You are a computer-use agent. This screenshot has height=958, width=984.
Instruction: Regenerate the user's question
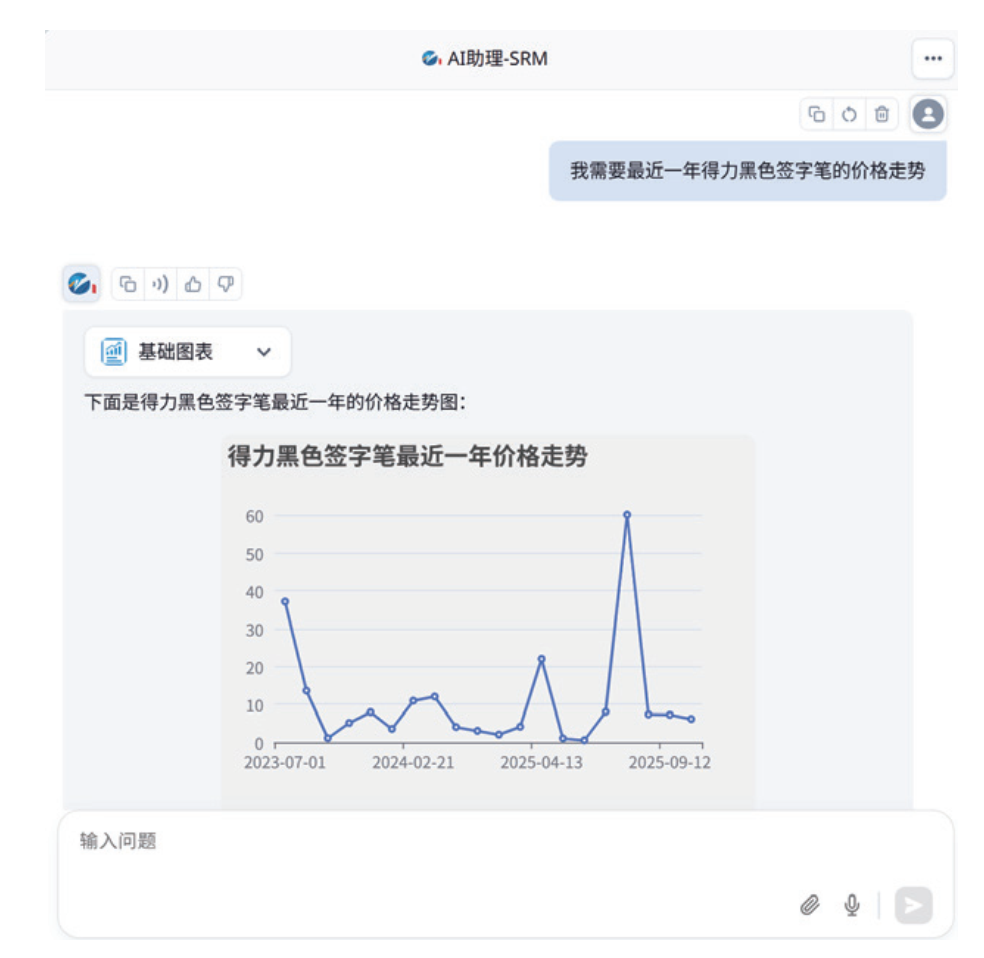849,114
